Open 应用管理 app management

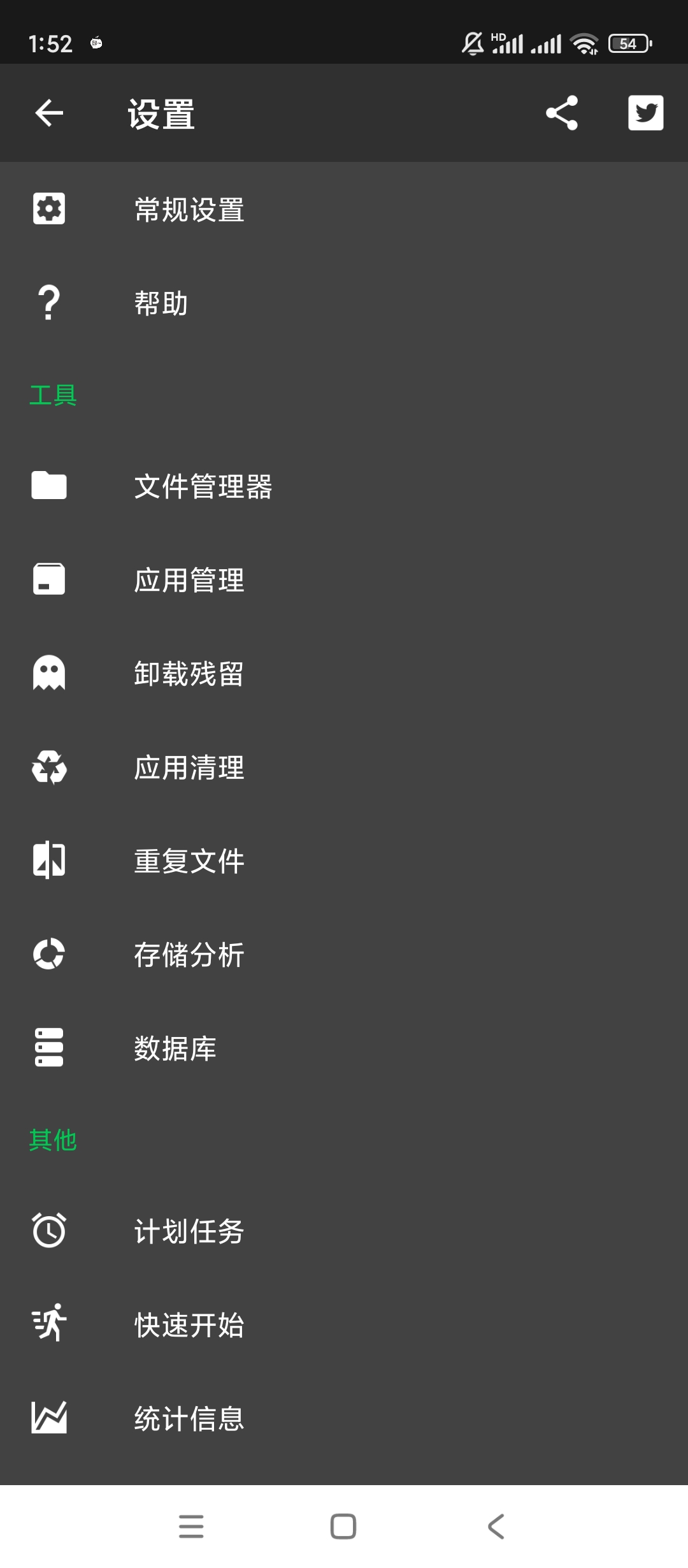(189, 580)
